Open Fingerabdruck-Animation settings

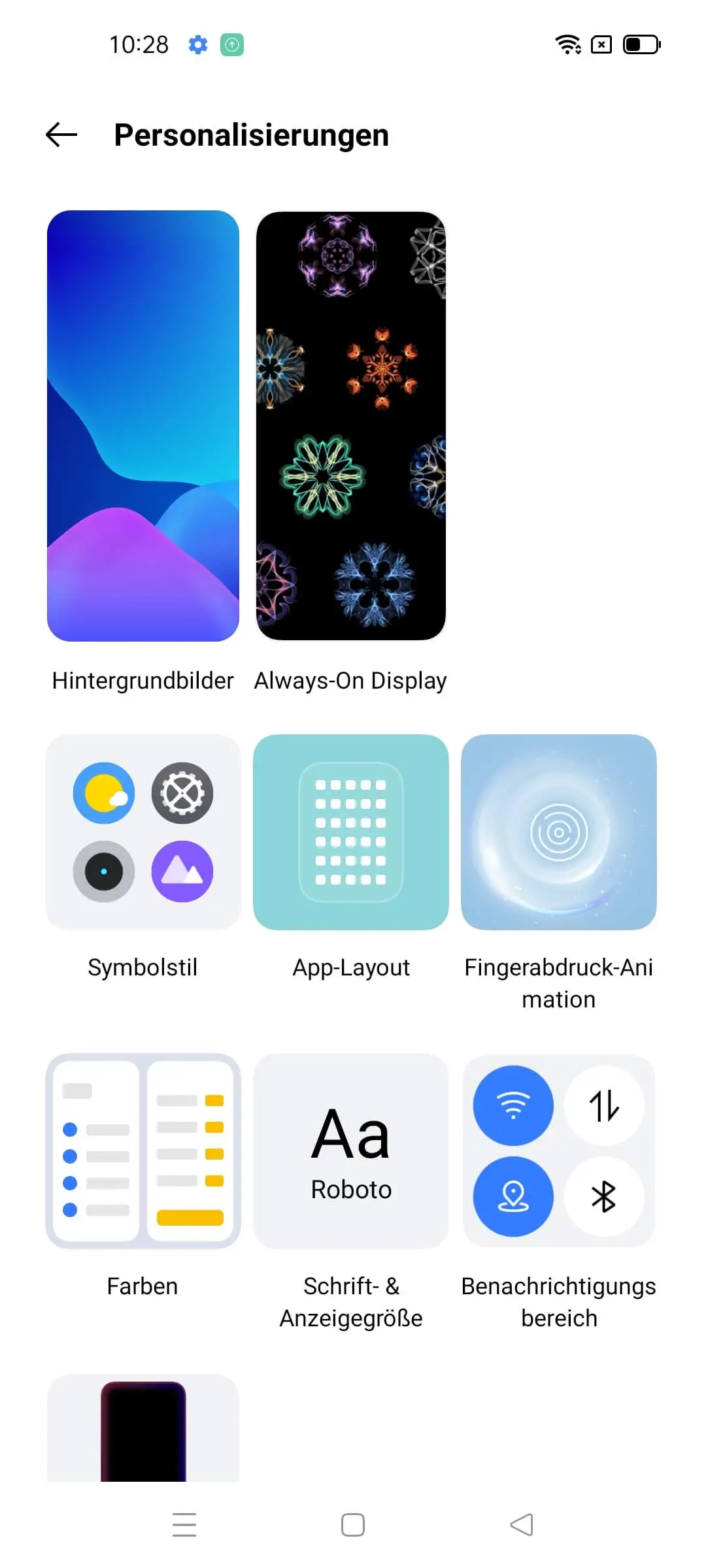[559, 832]
